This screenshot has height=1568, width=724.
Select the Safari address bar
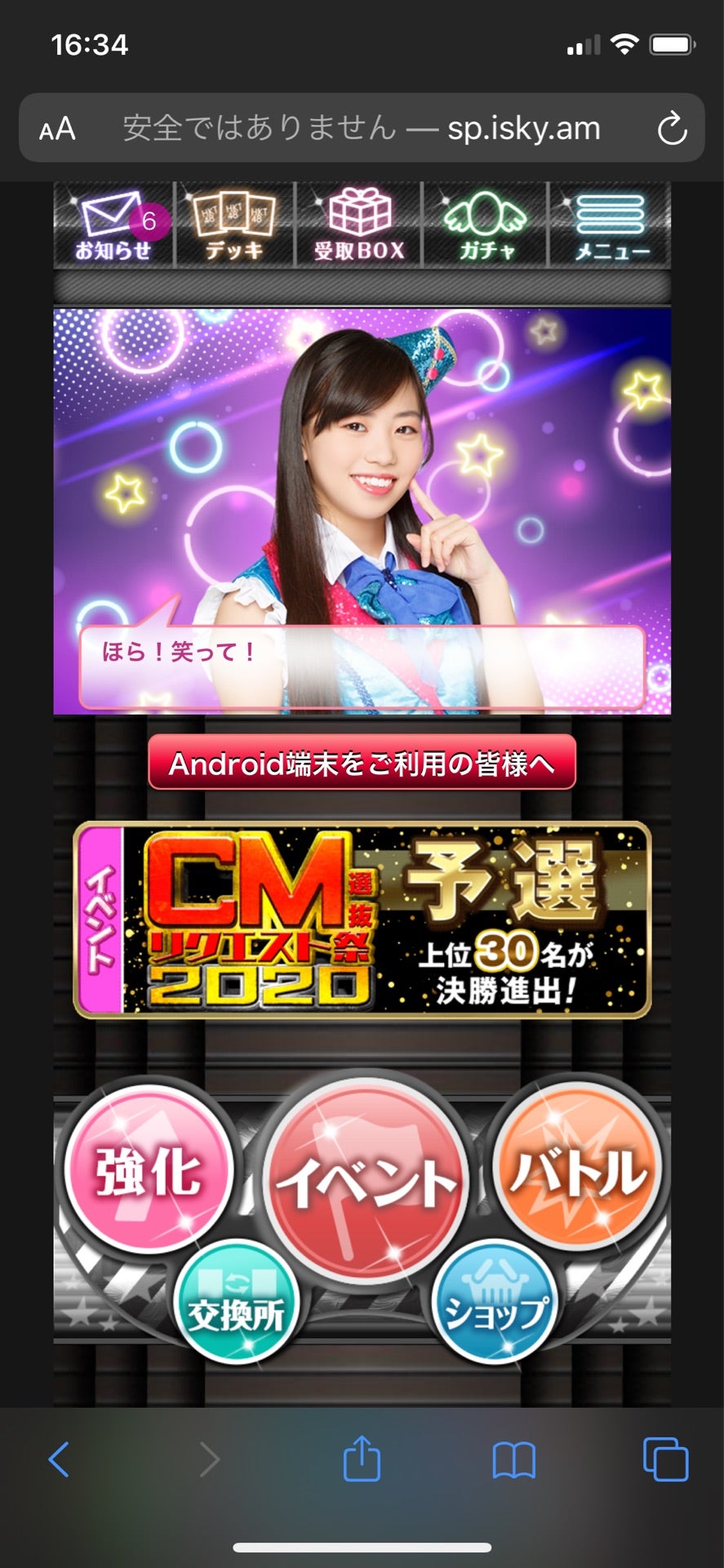point(361,128)
